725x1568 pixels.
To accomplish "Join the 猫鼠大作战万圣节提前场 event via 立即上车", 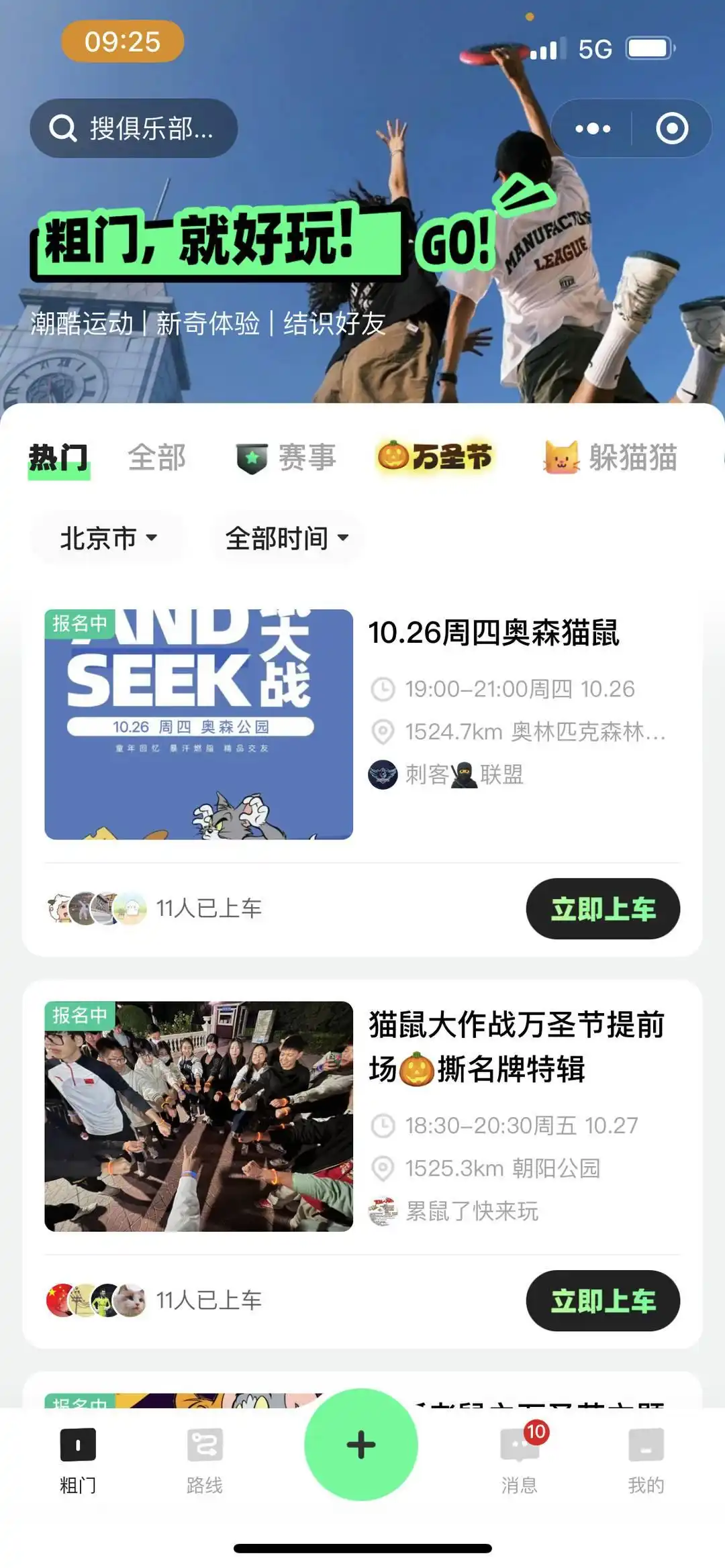I will [x=602, y=1300].
